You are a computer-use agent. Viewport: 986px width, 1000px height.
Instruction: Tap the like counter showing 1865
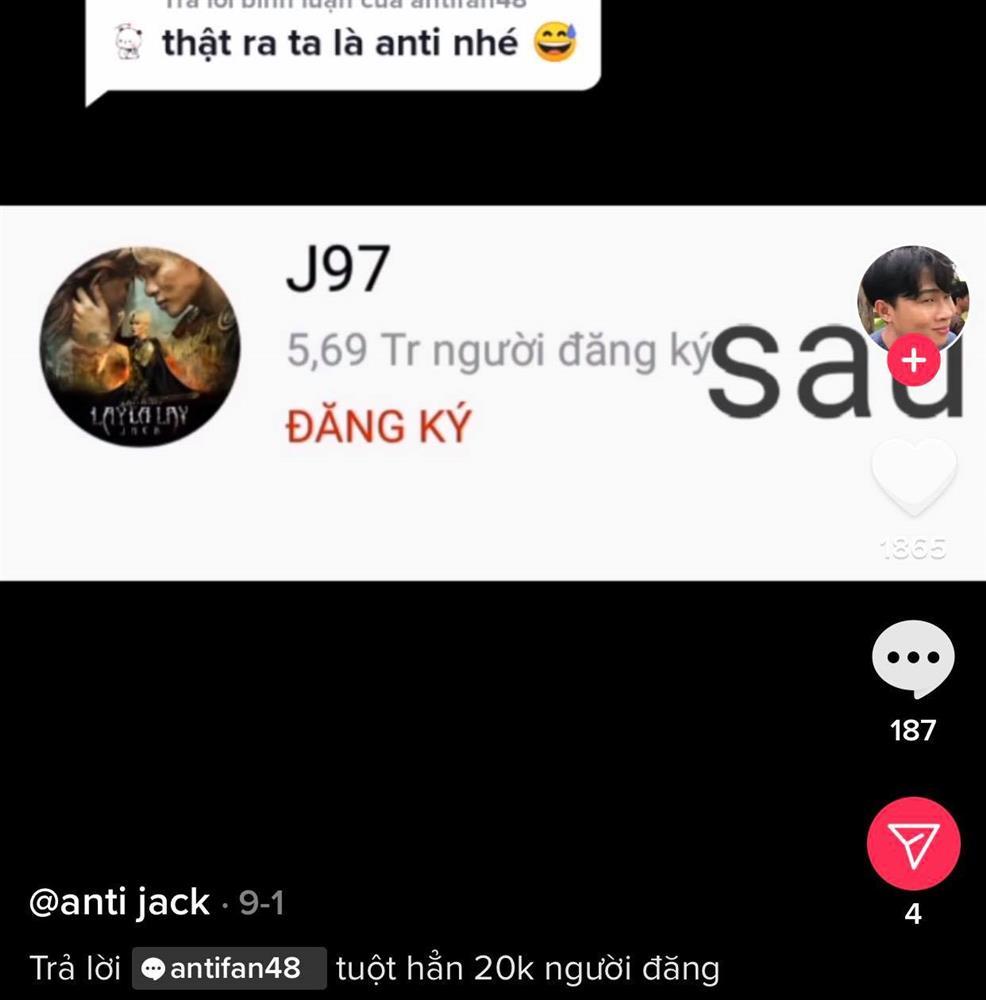pyautogui.click(x=913, y=546)
